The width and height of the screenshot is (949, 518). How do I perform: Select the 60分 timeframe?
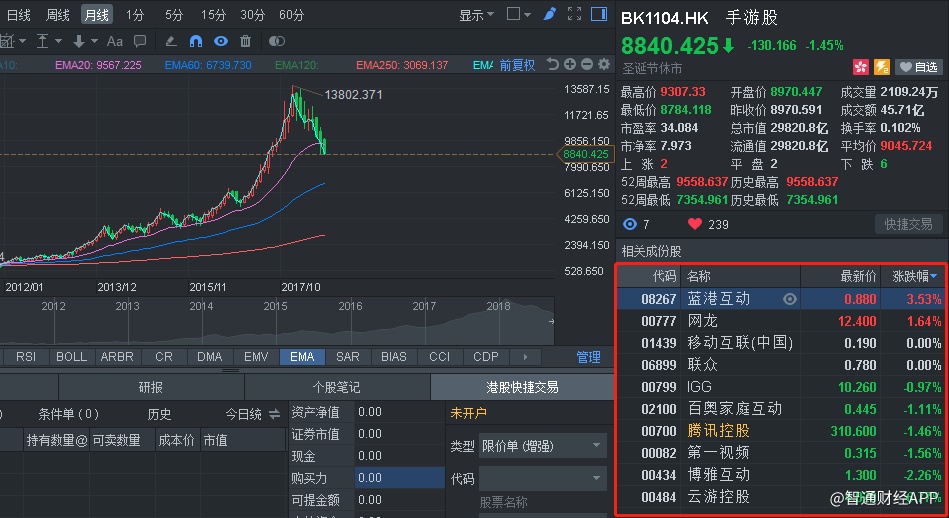[291, 15]
